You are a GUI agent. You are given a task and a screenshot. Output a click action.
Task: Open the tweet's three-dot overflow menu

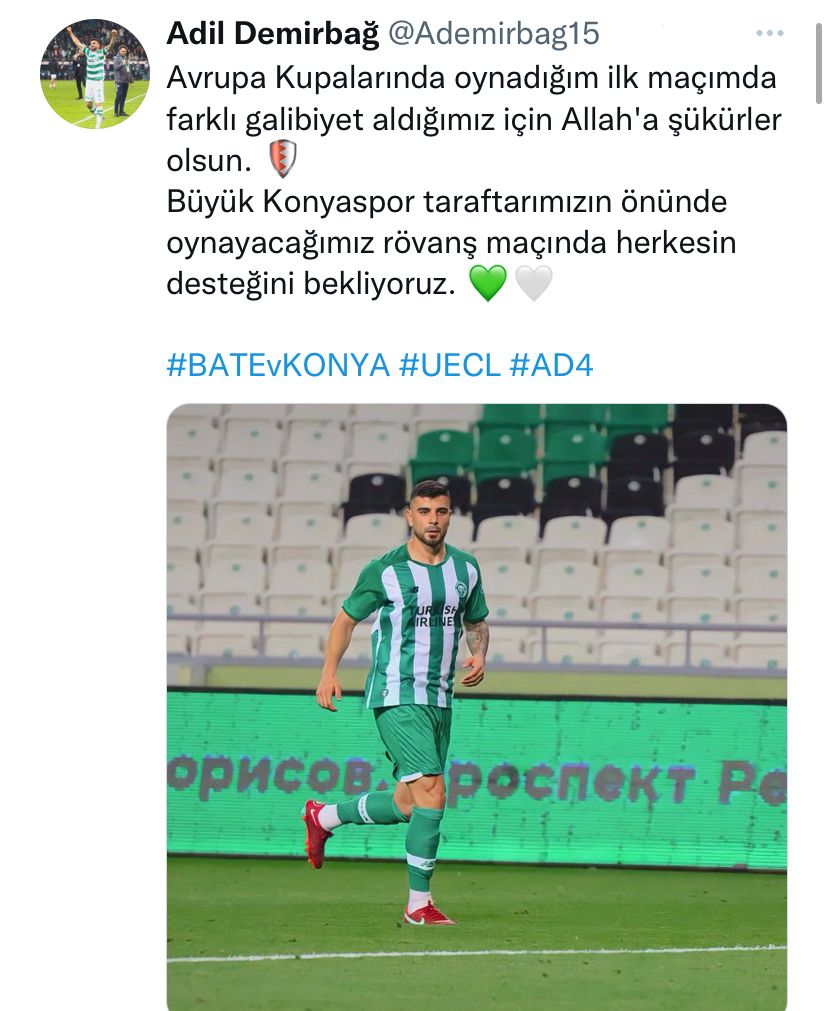point(769,34)
